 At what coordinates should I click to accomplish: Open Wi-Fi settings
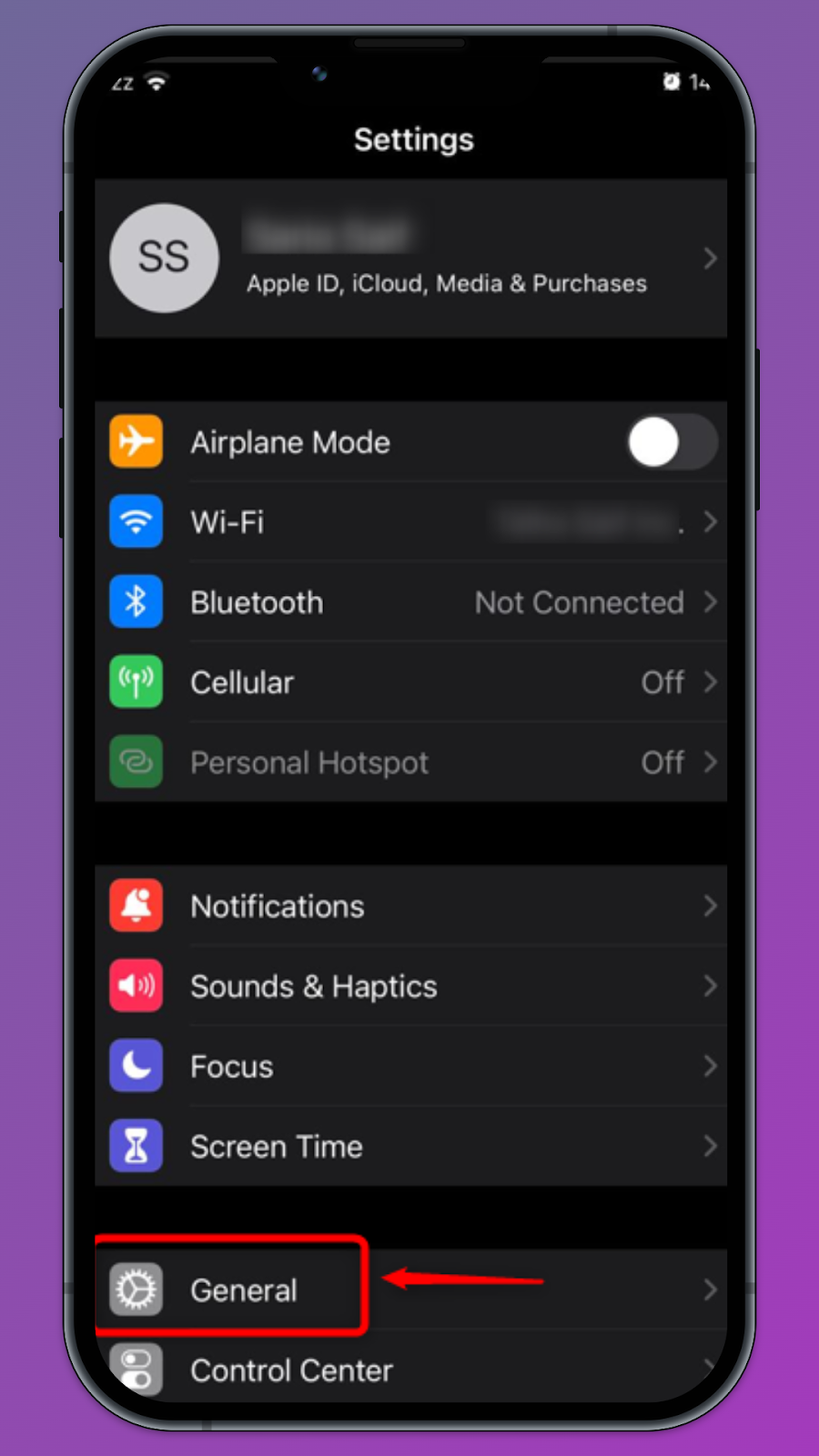point(409,522)
